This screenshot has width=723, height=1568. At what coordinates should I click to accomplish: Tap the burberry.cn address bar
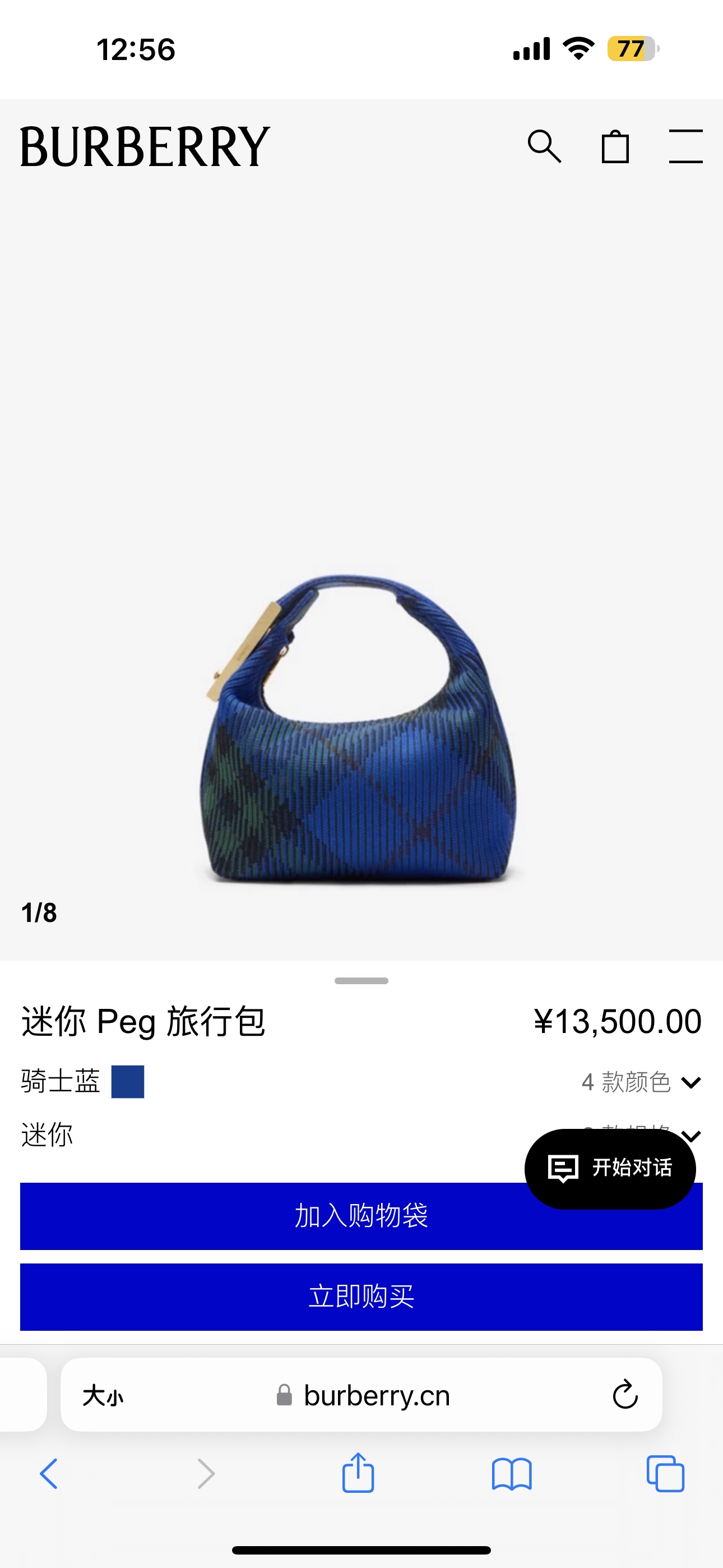coord(365,1395)
